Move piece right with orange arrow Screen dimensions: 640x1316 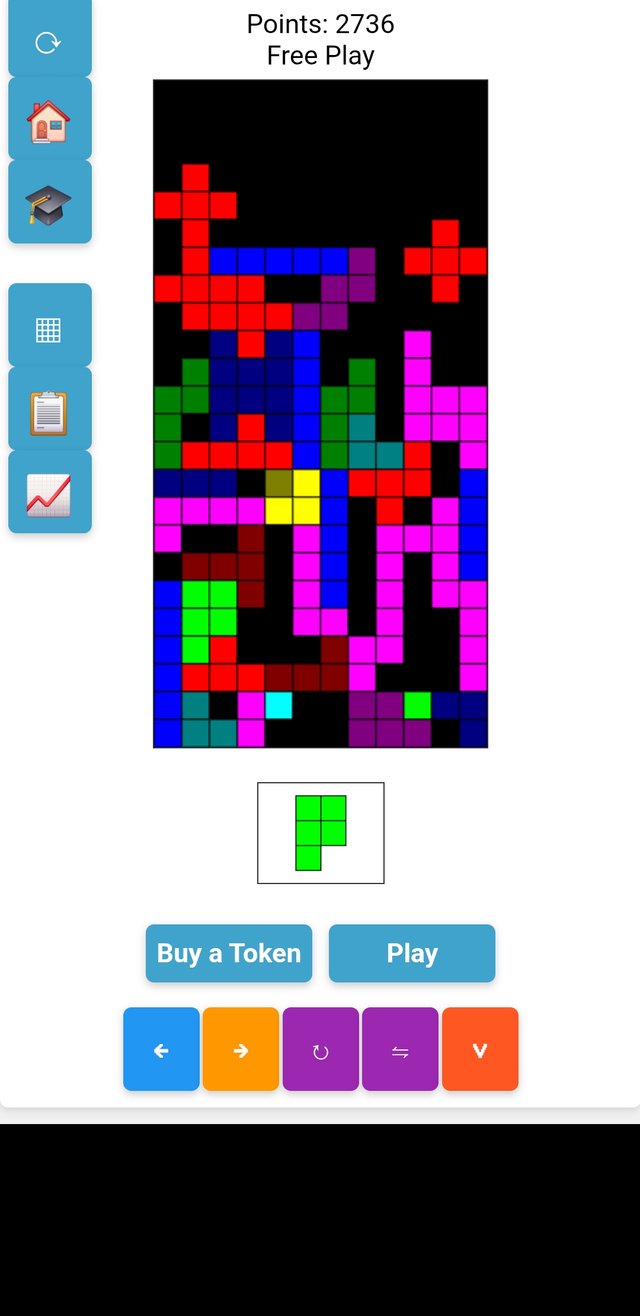[240, 1050]
